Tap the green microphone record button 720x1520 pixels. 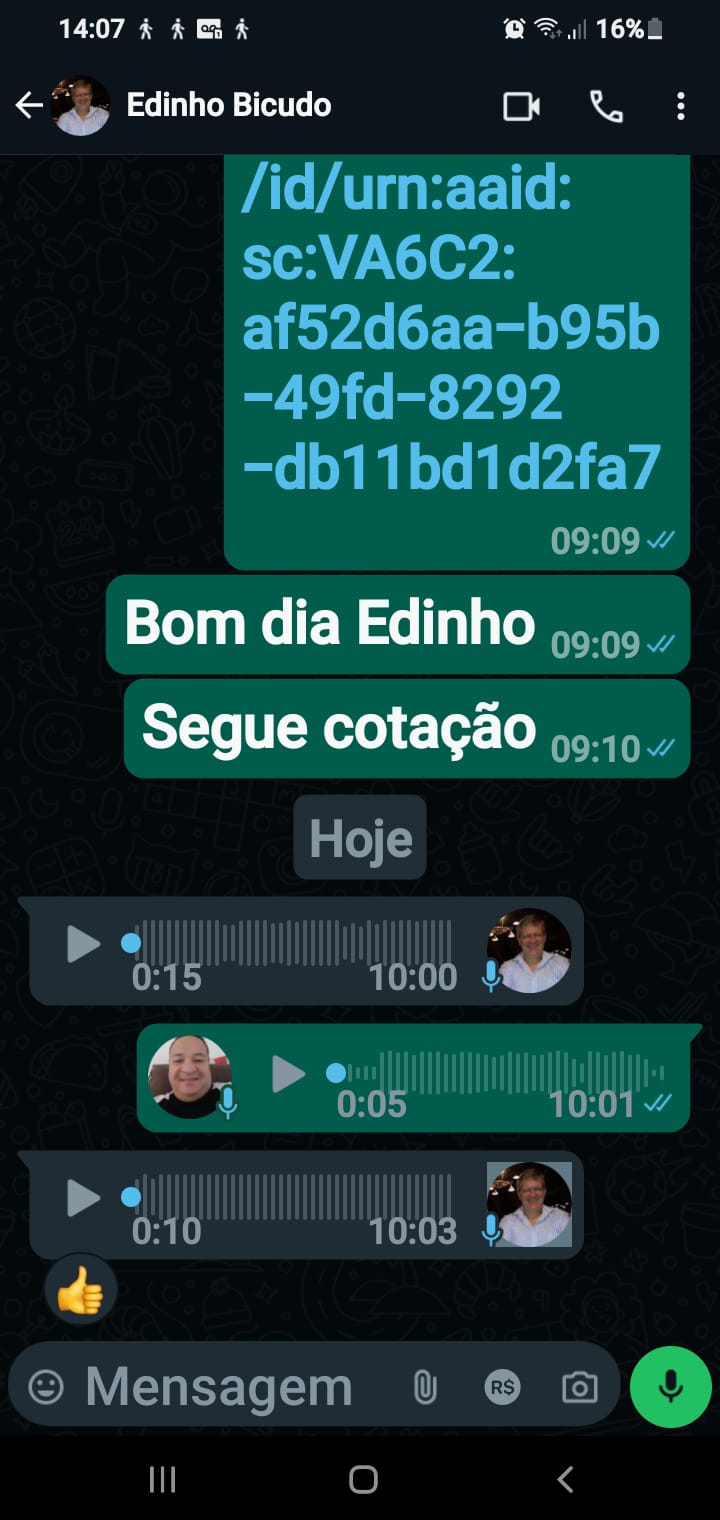[670, 1386]
